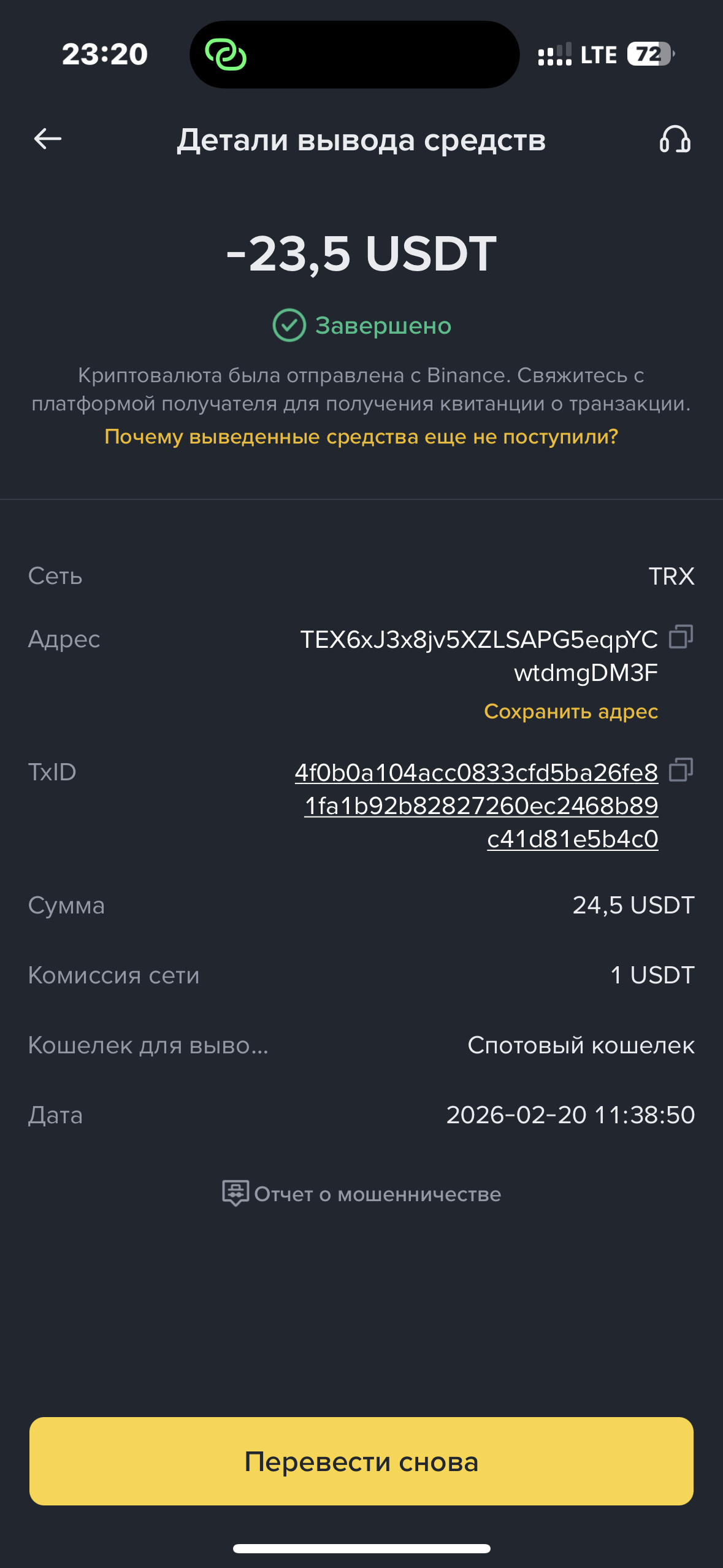Copy the TxID value
The image size is (723, 1568).
(x=681, y=770)
